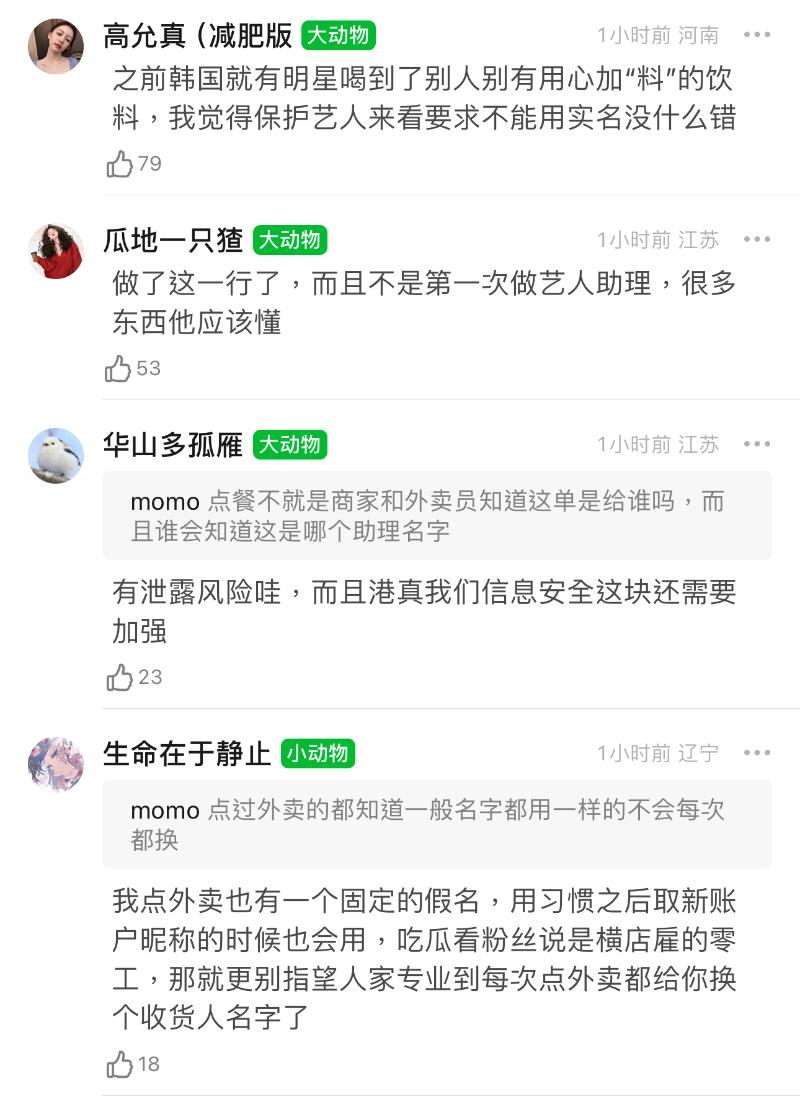View 瓜地一只猹's profile picture

click(x=56, y=251)
